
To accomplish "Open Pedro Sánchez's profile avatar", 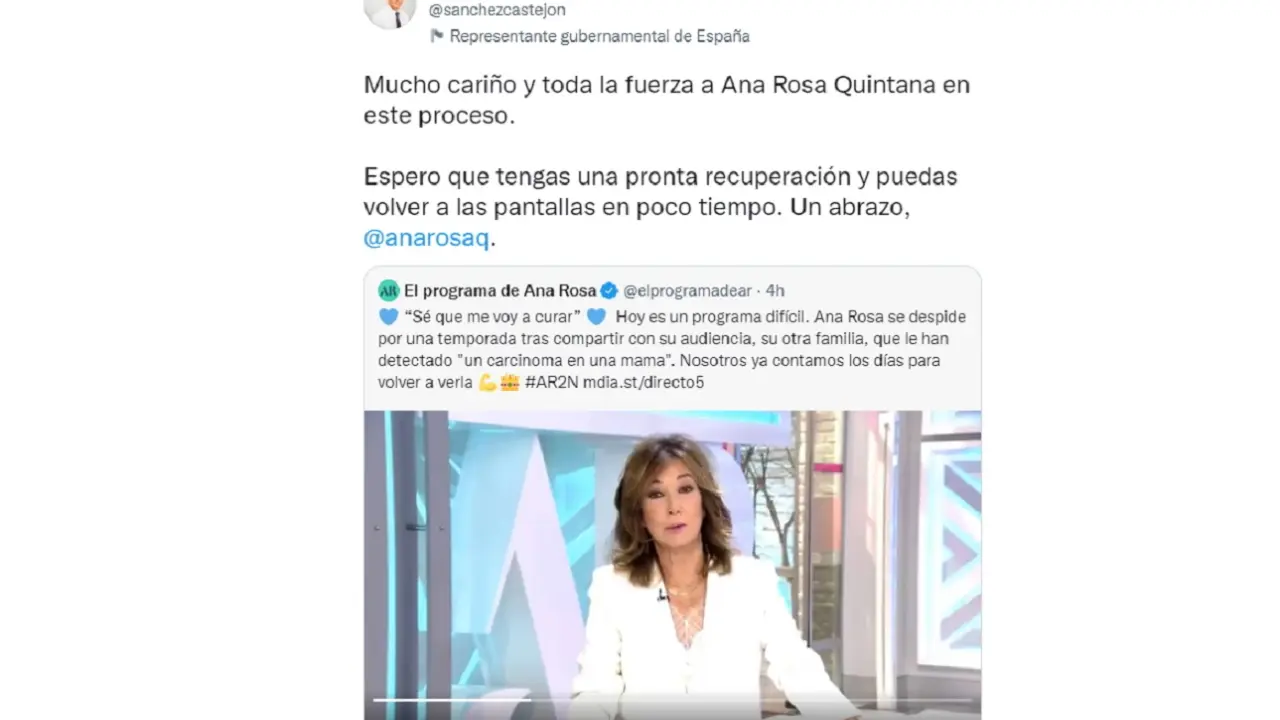I will pos(389,12).
